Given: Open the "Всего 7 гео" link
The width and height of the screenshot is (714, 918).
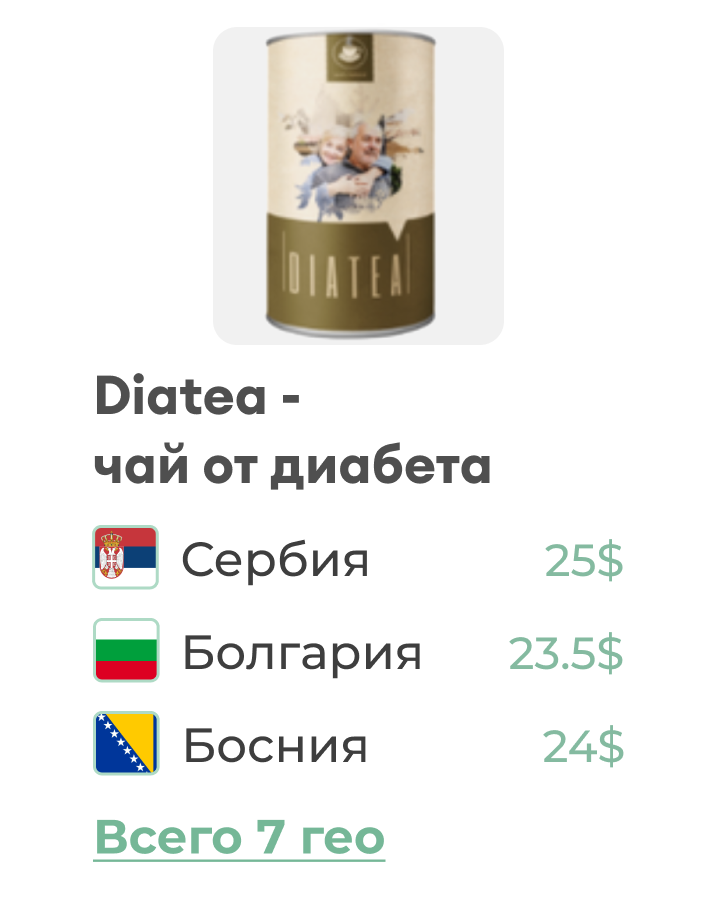Looking at the screenshot, I should coord(240,837).
